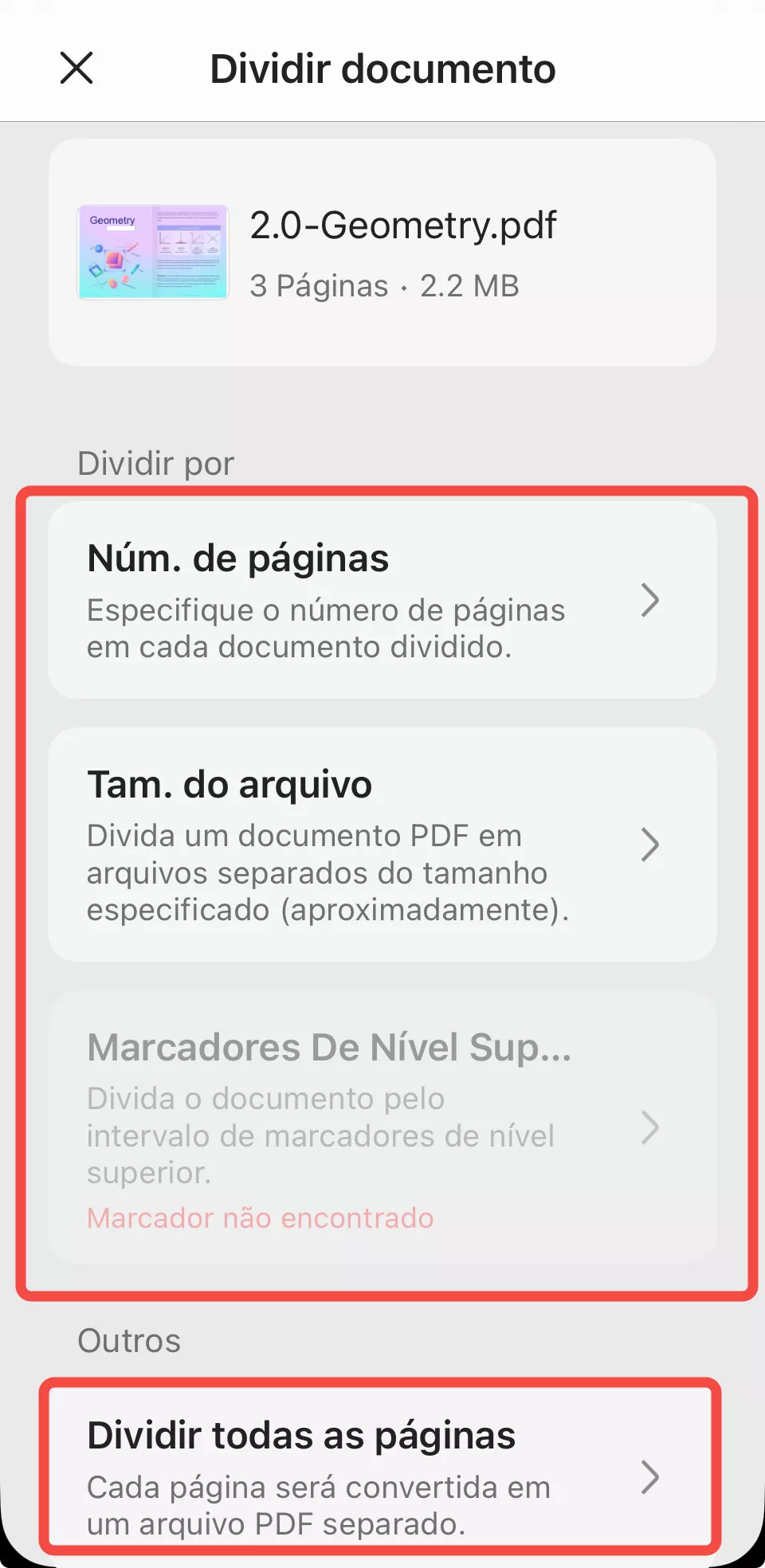The height and width of the screenshot is (1568, 765).
Task: Tap the Marcador não encontrado warning text
Action: pyautogui.click(x=259, y=1217)
